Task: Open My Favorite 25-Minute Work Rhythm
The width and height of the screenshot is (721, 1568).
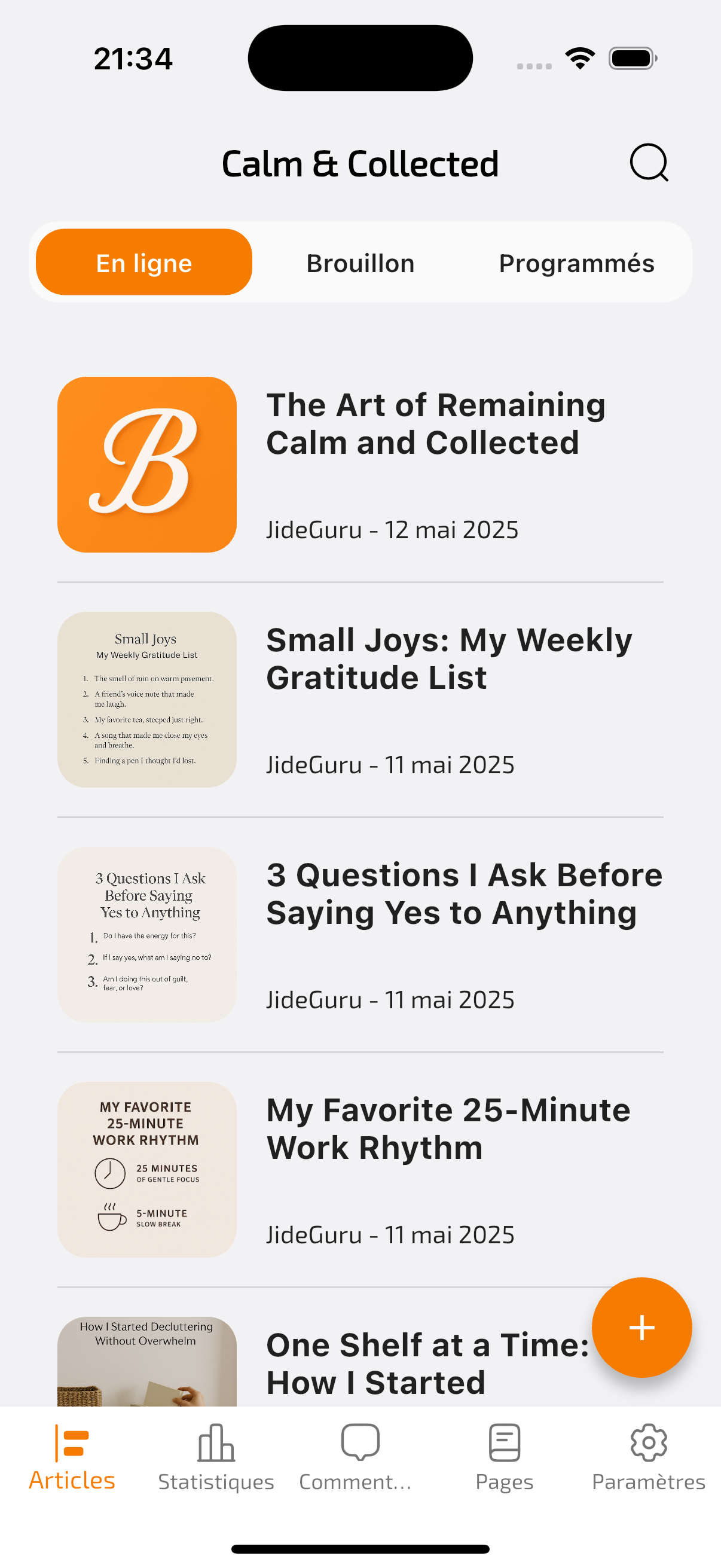Action: tap(448, 1128)
